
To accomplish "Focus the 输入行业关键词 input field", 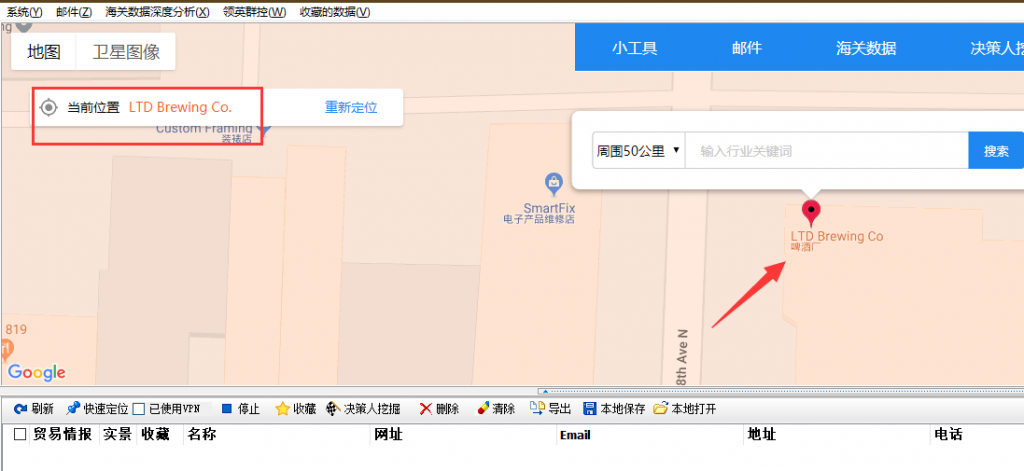I will coord(825,151).
